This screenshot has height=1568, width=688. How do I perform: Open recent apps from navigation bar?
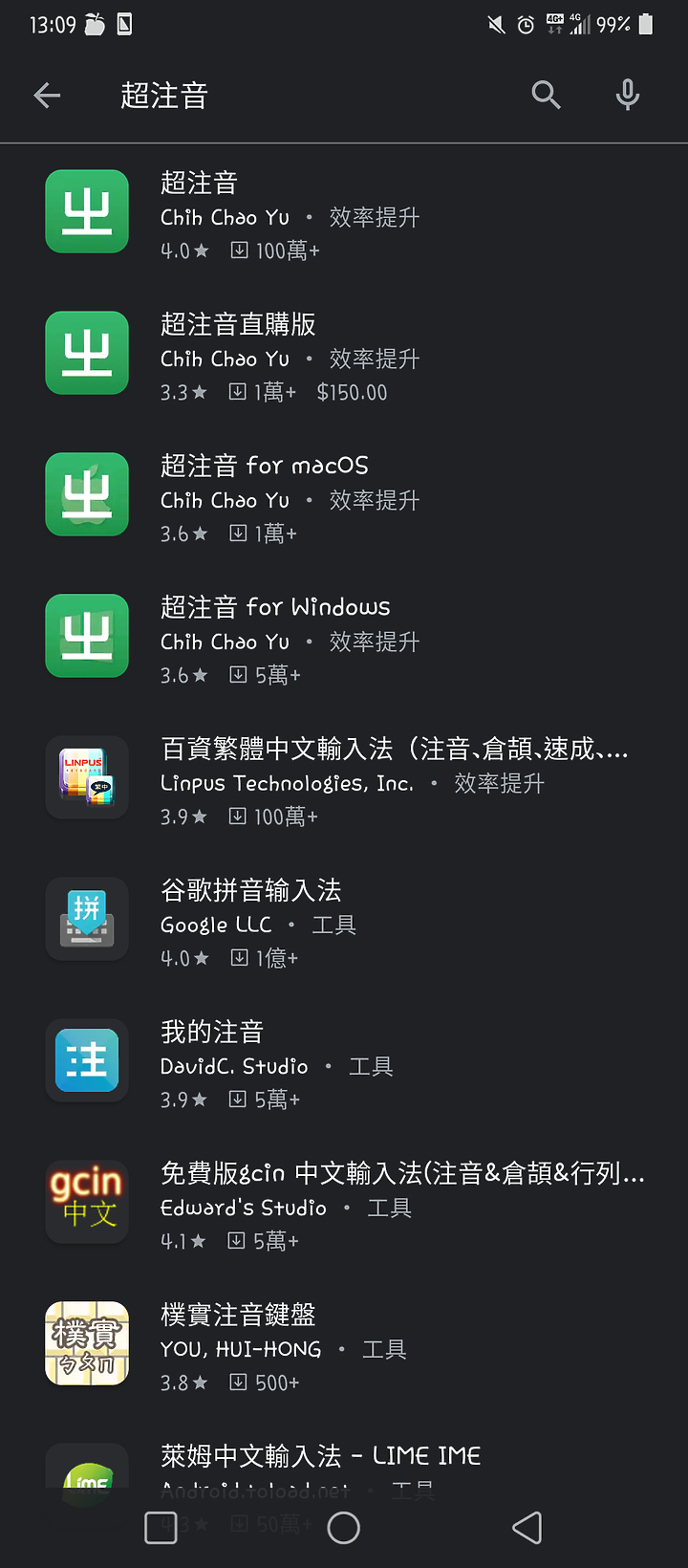pyautogui.click(x=161, y=1527)
